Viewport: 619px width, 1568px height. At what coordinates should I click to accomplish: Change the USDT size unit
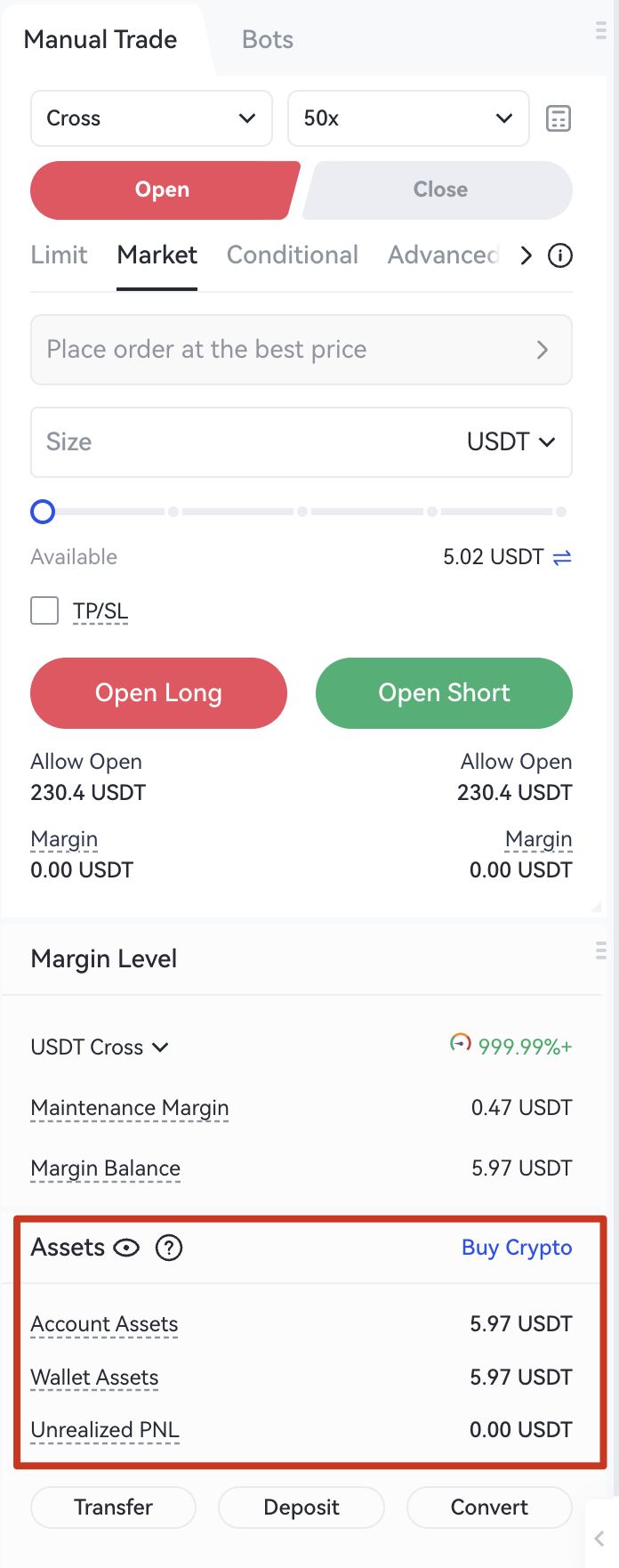tap(511, 442)
